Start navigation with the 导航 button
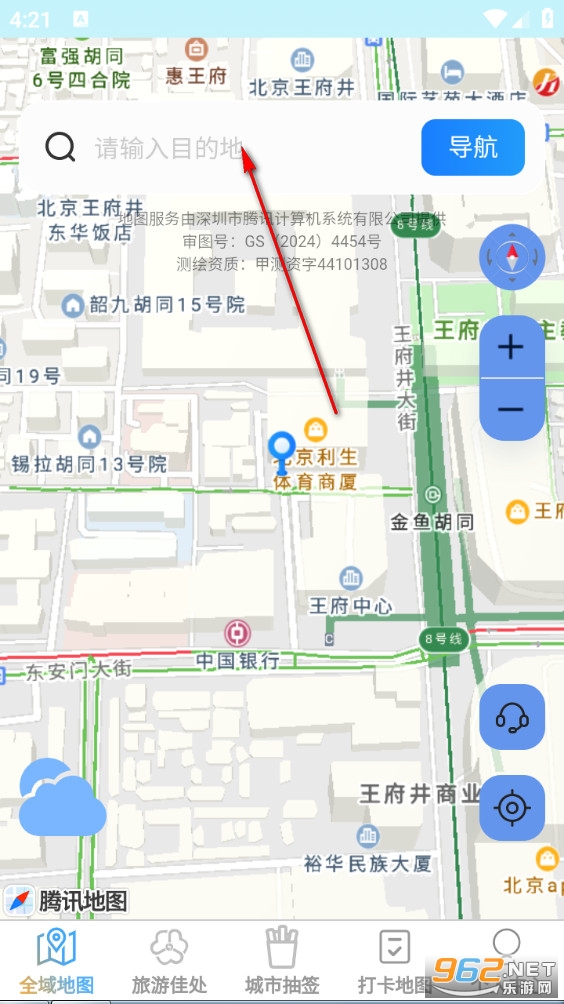The image size is (564, 1004). [x=473, y=147]
